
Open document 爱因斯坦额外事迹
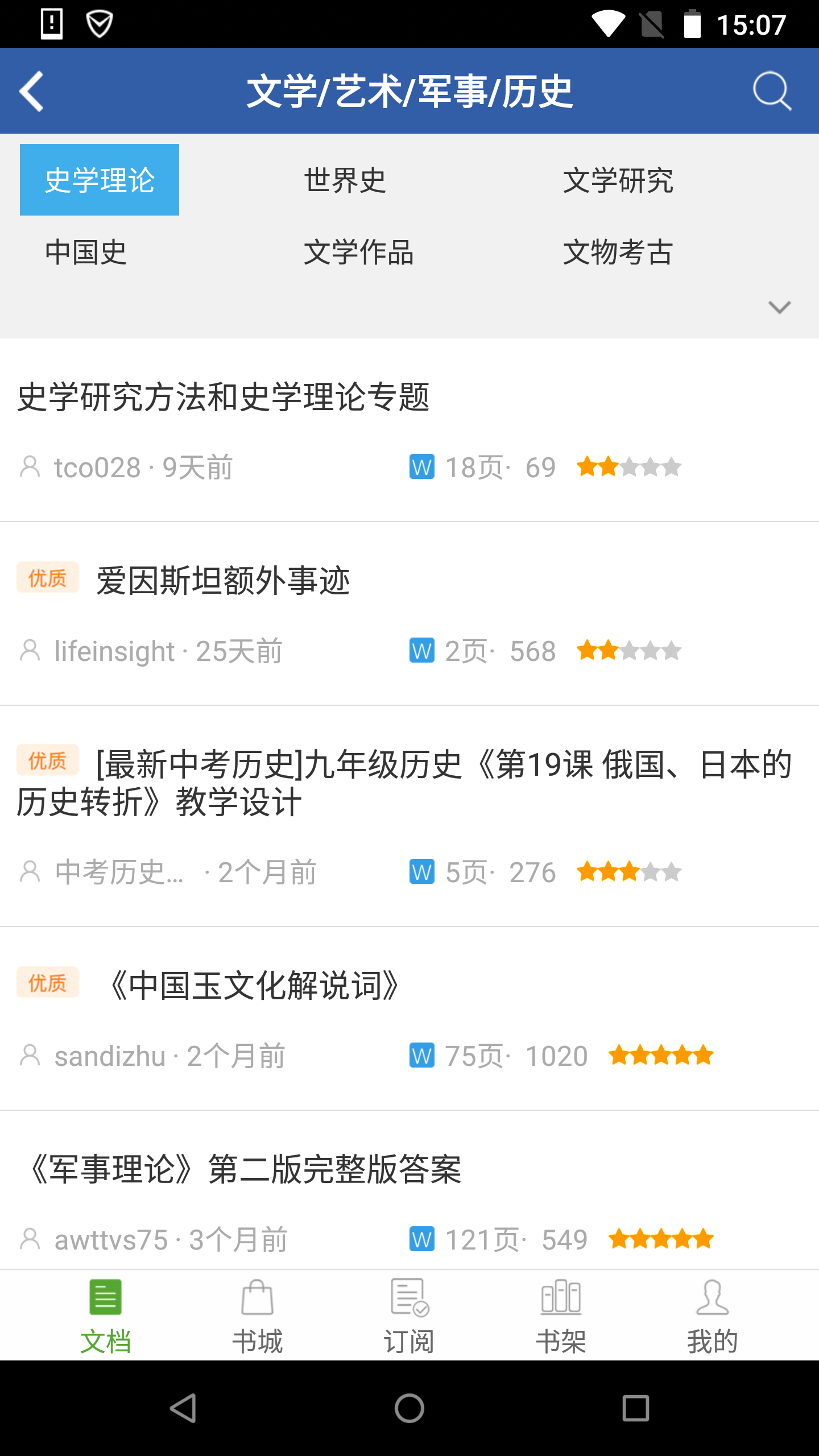pos(223,581)
